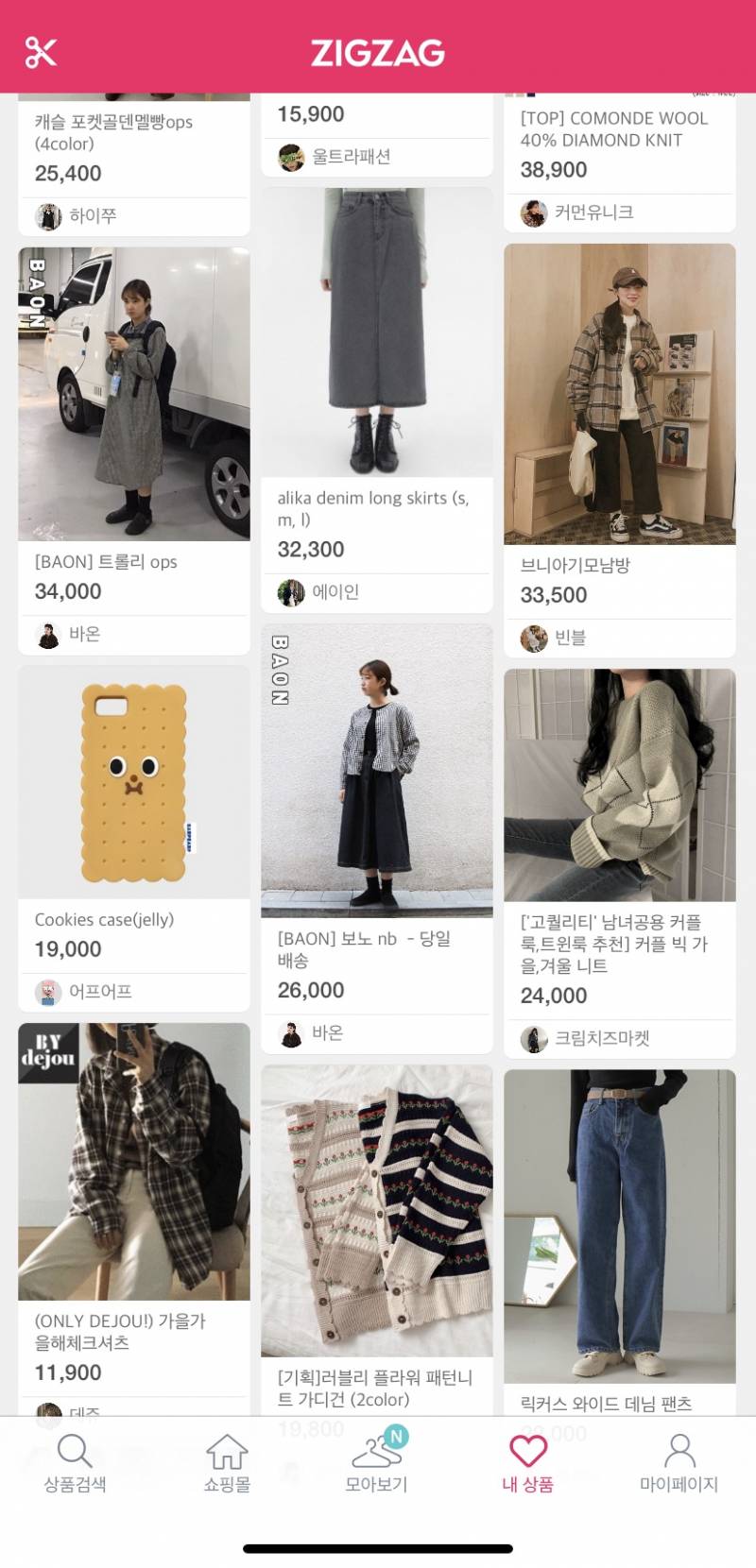
Task: Visit the 울트라패션 shop
Action: 350,157
